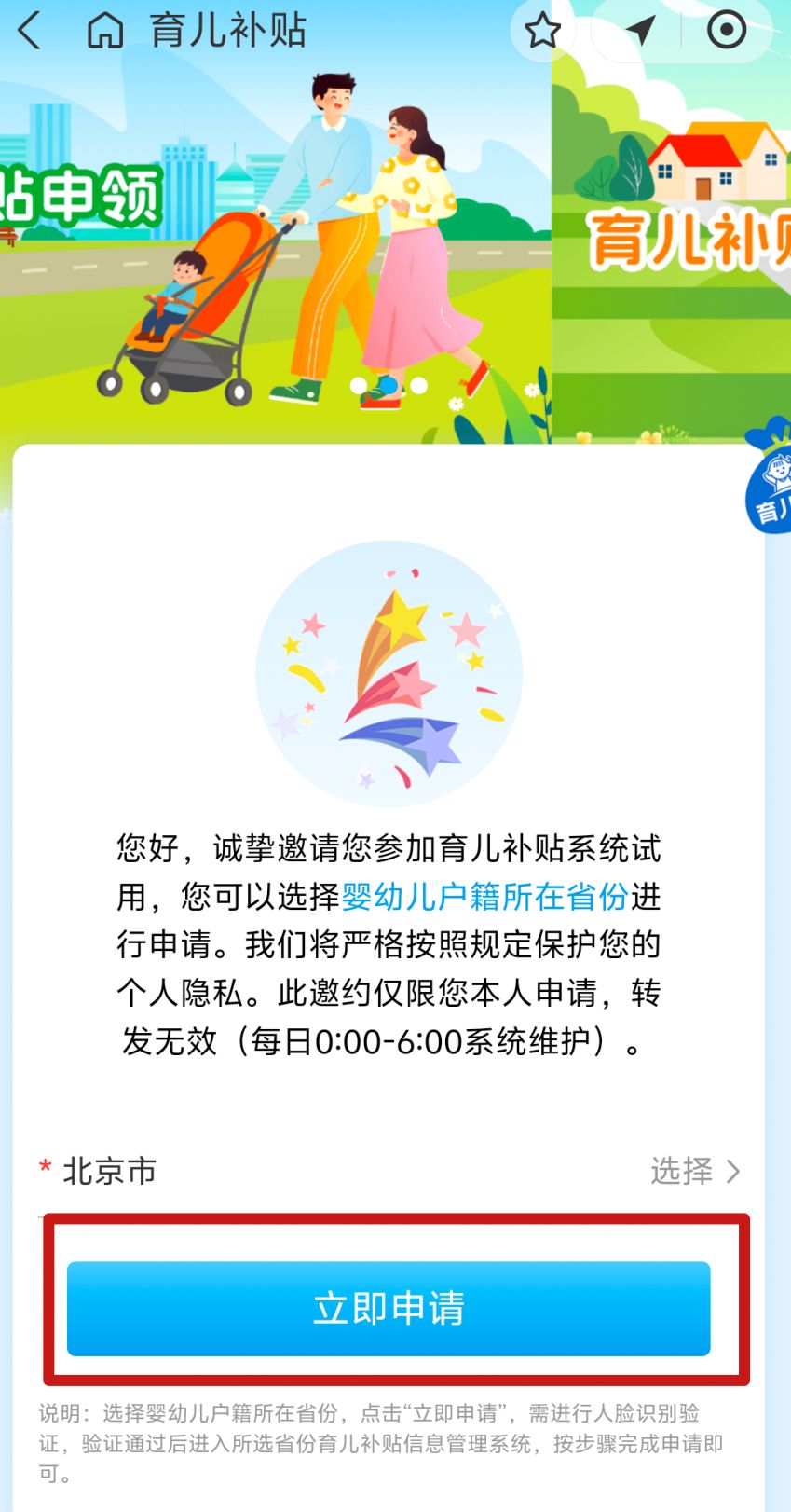The image size is (791, 1512).
Task: Tap the star icon to favorite this mini-program
Action: pyautogui.click(x=540, y=31)
